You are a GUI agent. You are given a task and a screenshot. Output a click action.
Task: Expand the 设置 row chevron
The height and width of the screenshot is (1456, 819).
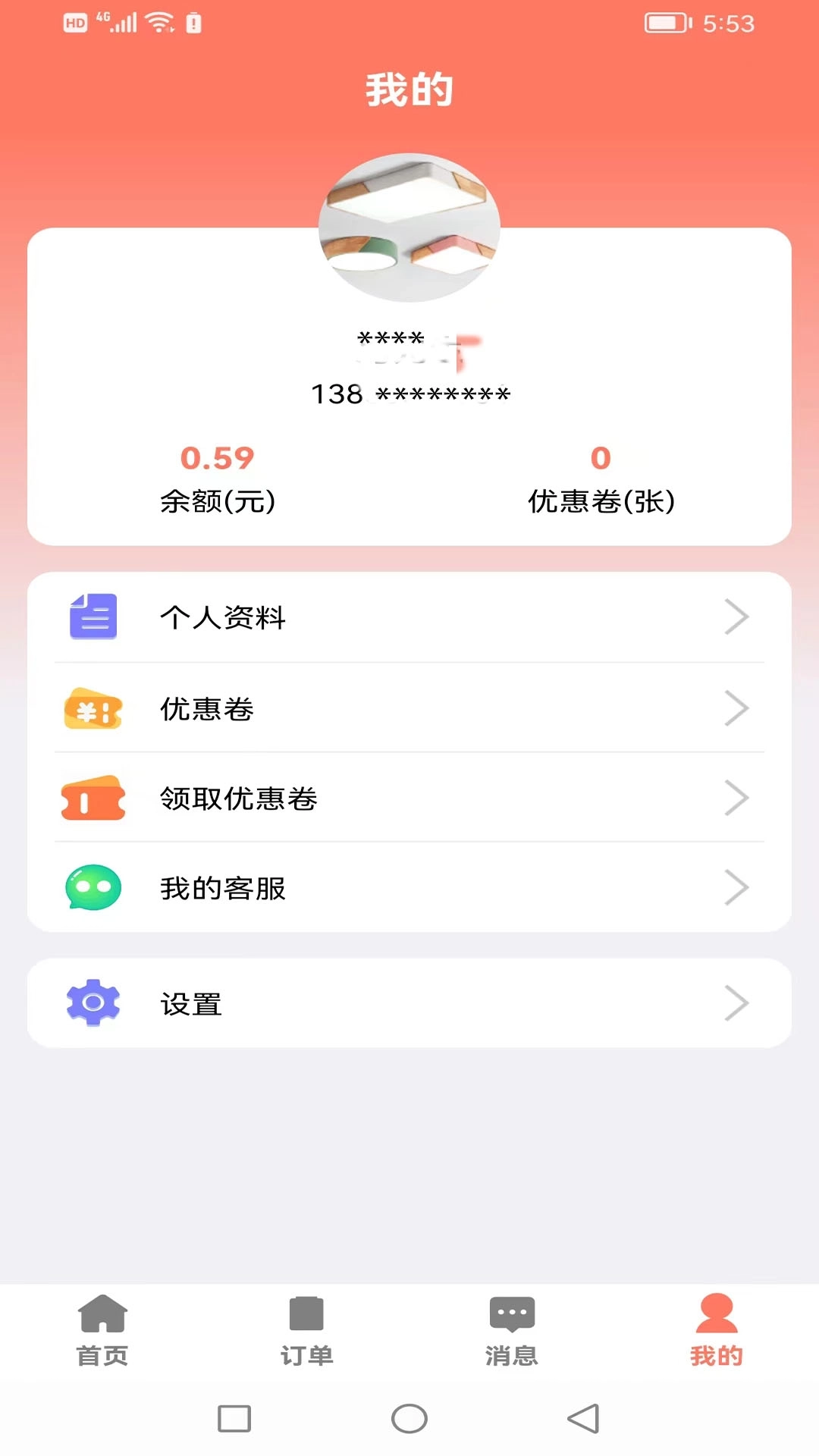point(736,1003)
